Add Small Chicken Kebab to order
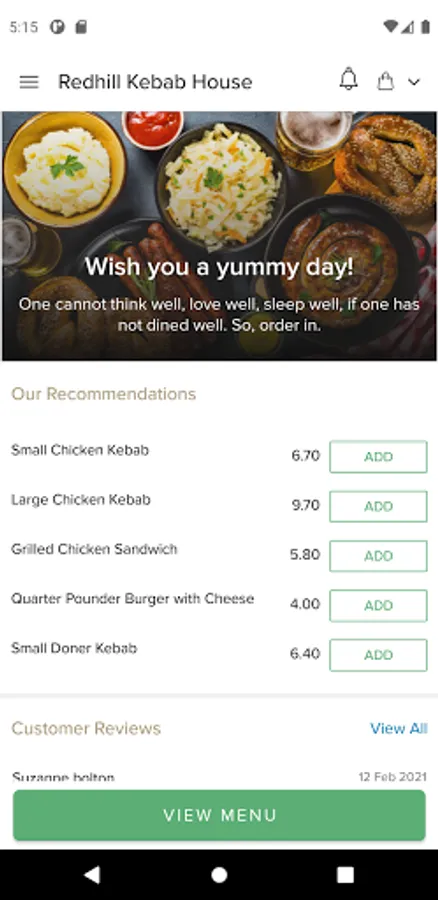 378,457
